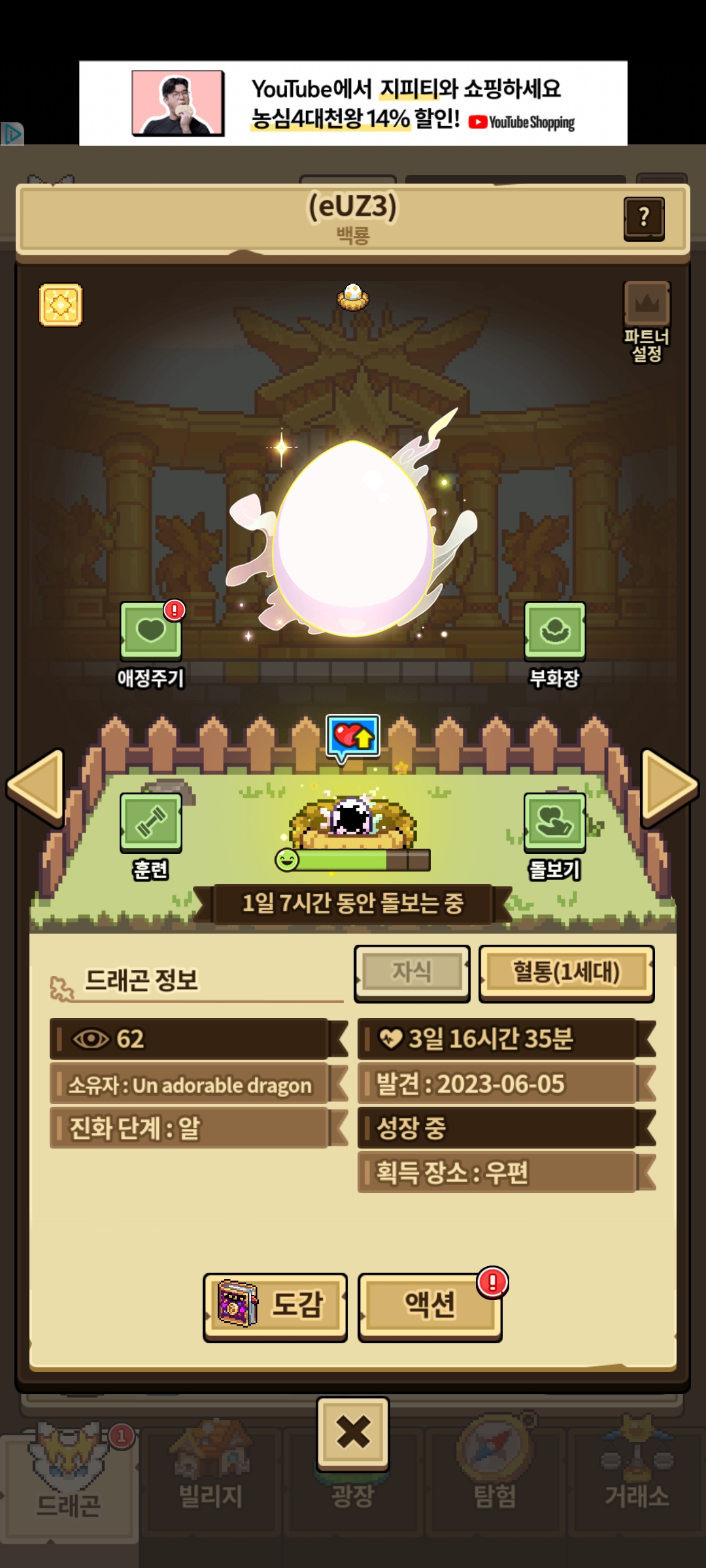Tap the ad info icon
Screen dimensions: 706x1568
point(12,134)
